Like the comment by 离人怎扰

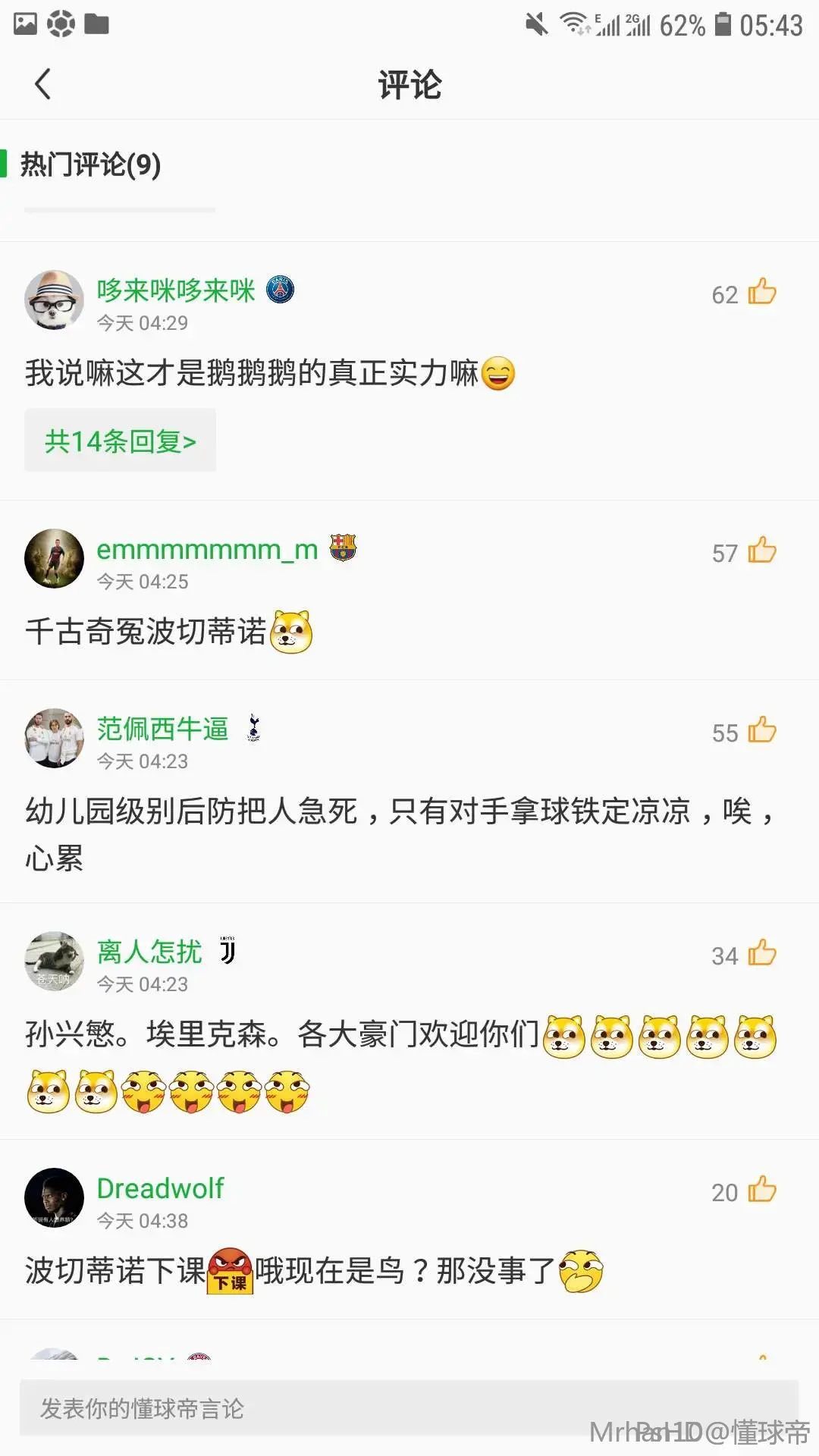[761, 953]
